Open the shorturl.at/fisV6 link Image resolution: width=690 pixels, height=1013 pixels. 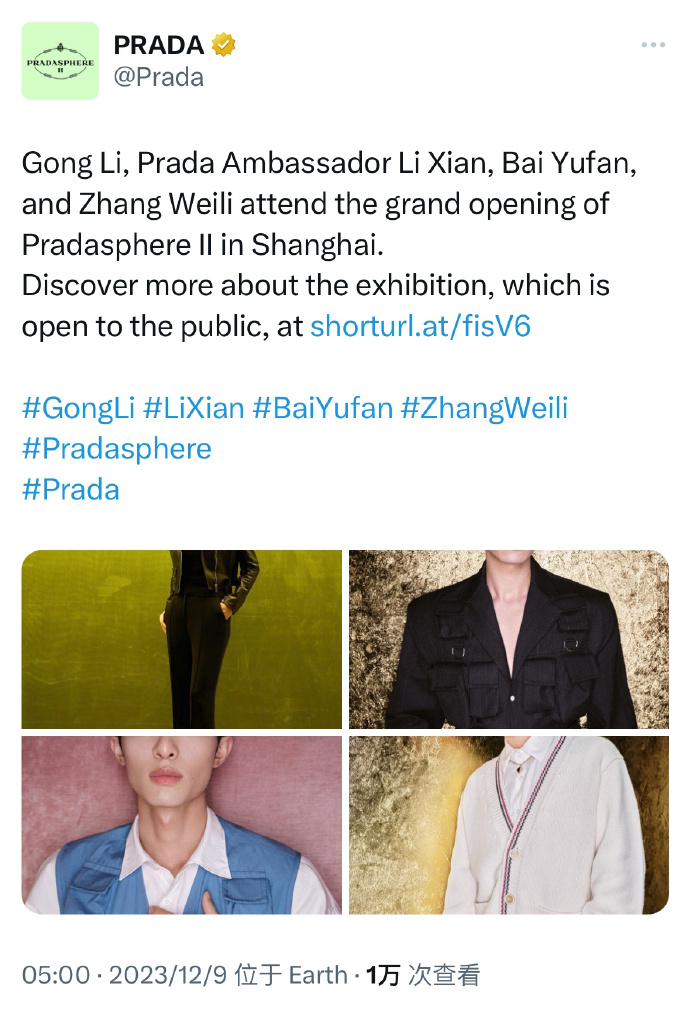click(x=420, y=327)
